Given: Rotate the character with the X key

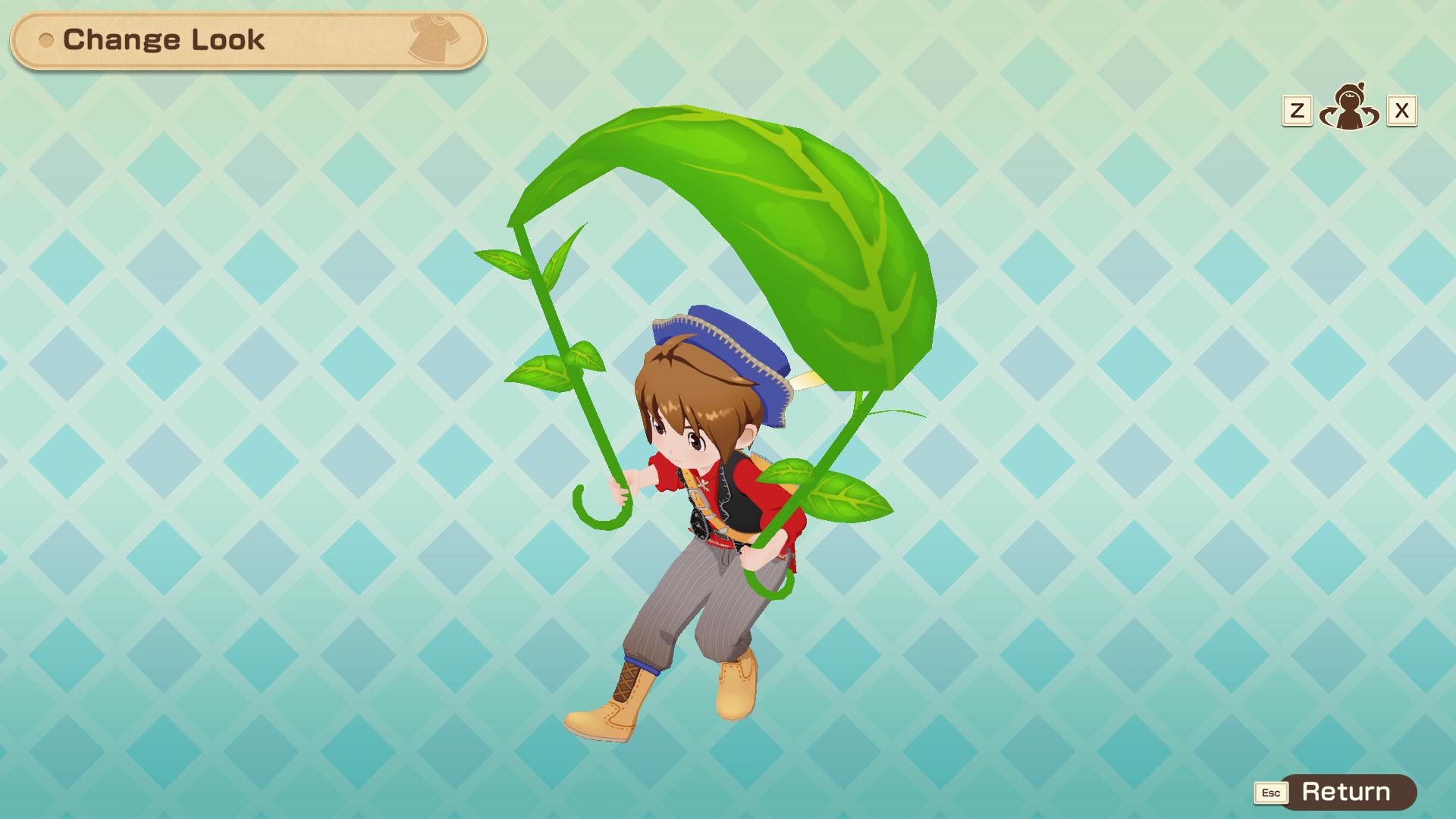Looking at the screenshot, I should (x=1401, y=111).
